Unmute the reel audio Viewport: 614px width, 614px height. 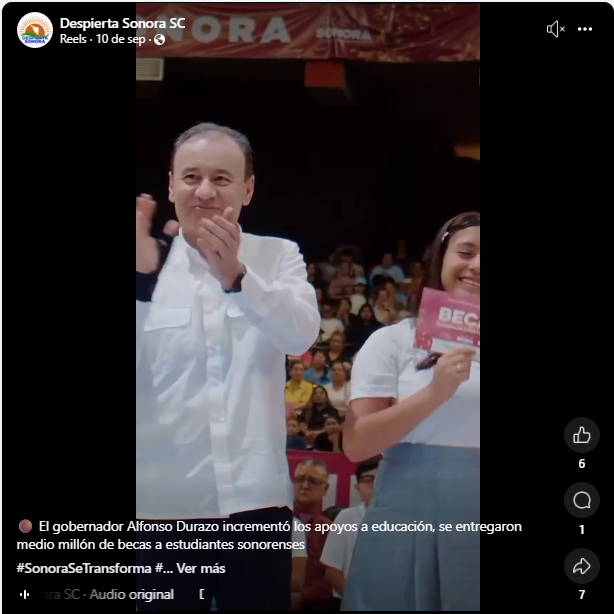[x=555, y=29]
